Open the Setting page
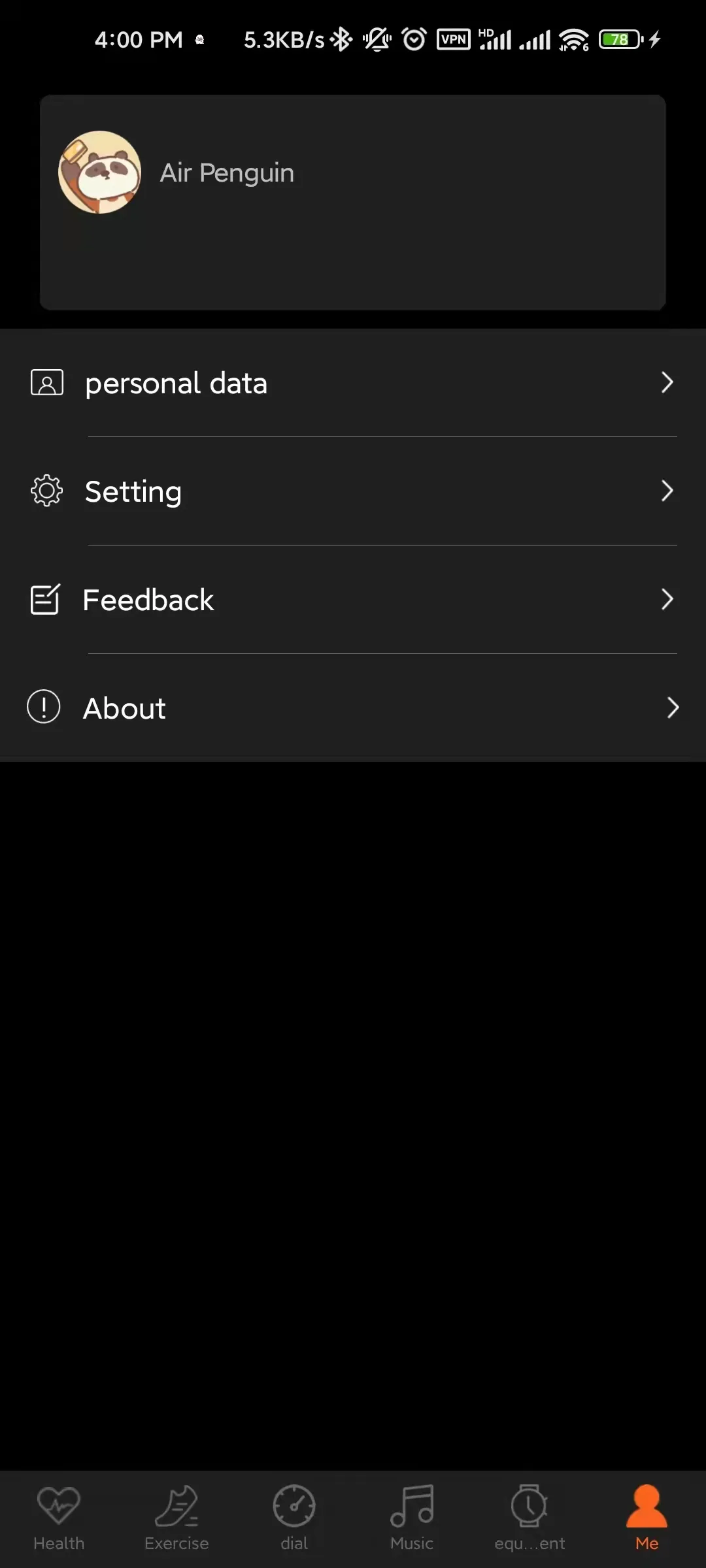The height and width of the screenshot is (1568, 706). pyautogui.click(x=353, y=491)
